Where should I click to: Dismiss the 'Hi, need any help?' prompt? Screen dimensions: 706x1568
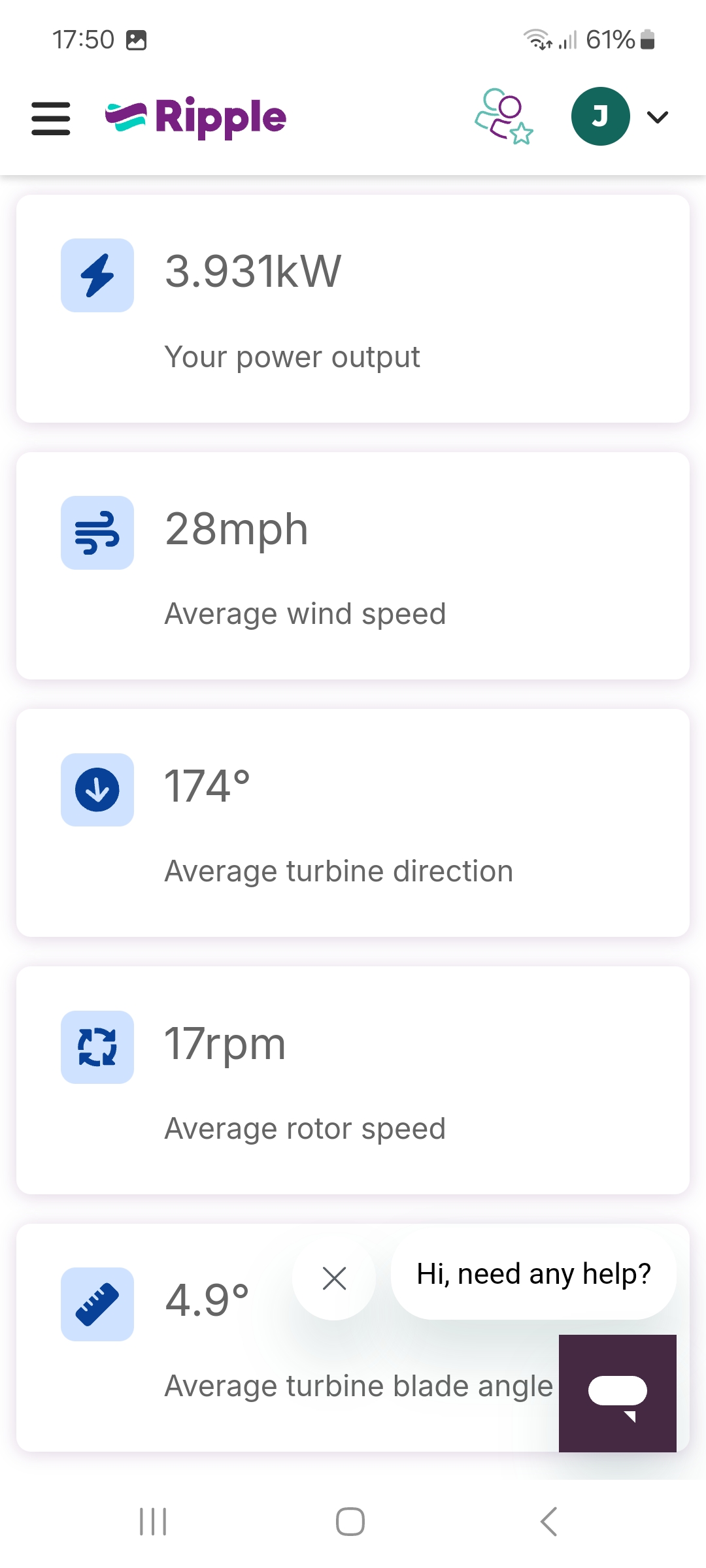[334, 1279]
